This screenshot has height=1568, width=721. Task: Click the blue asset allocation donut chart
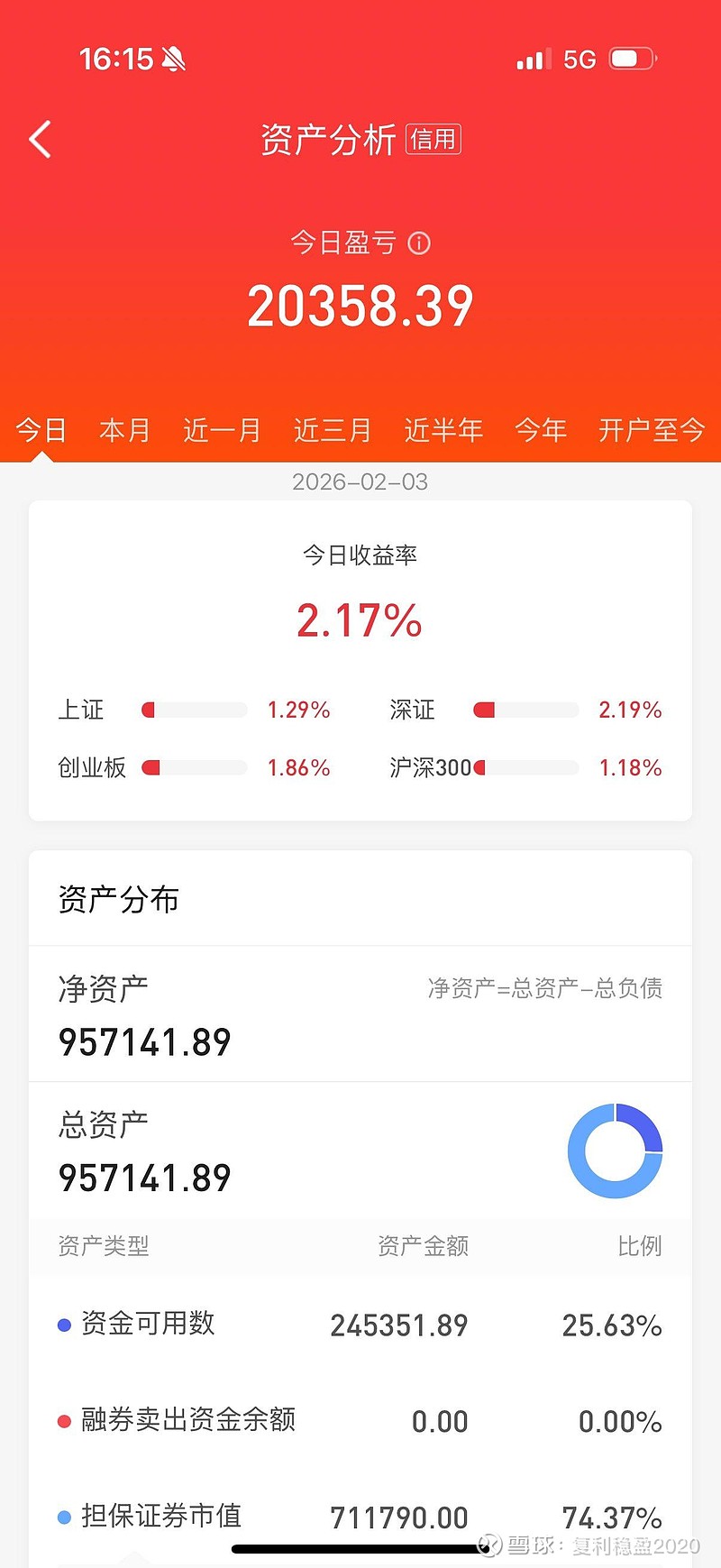click(615, 1151)
